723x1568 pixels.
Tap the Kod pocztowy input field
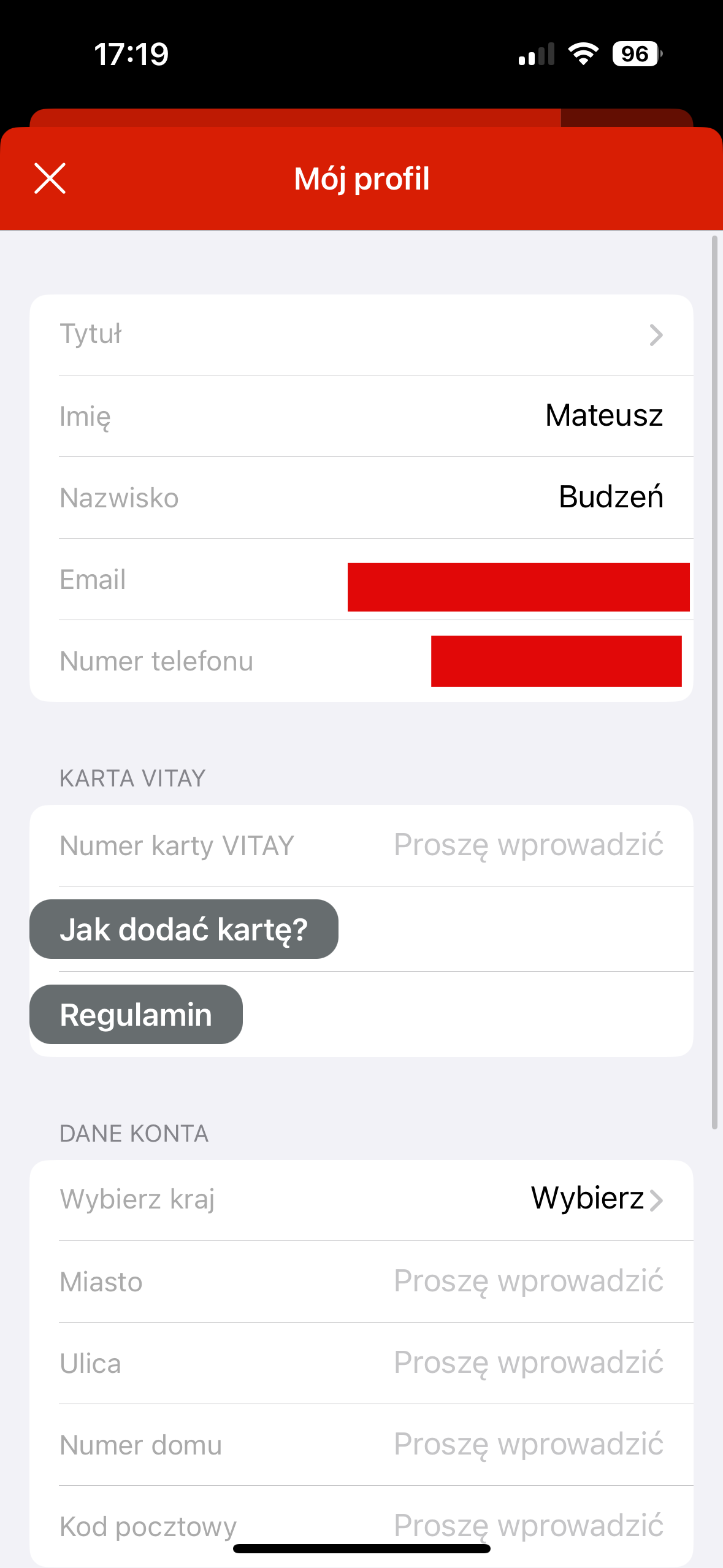pyautogui.click(x=361, y=1526)
